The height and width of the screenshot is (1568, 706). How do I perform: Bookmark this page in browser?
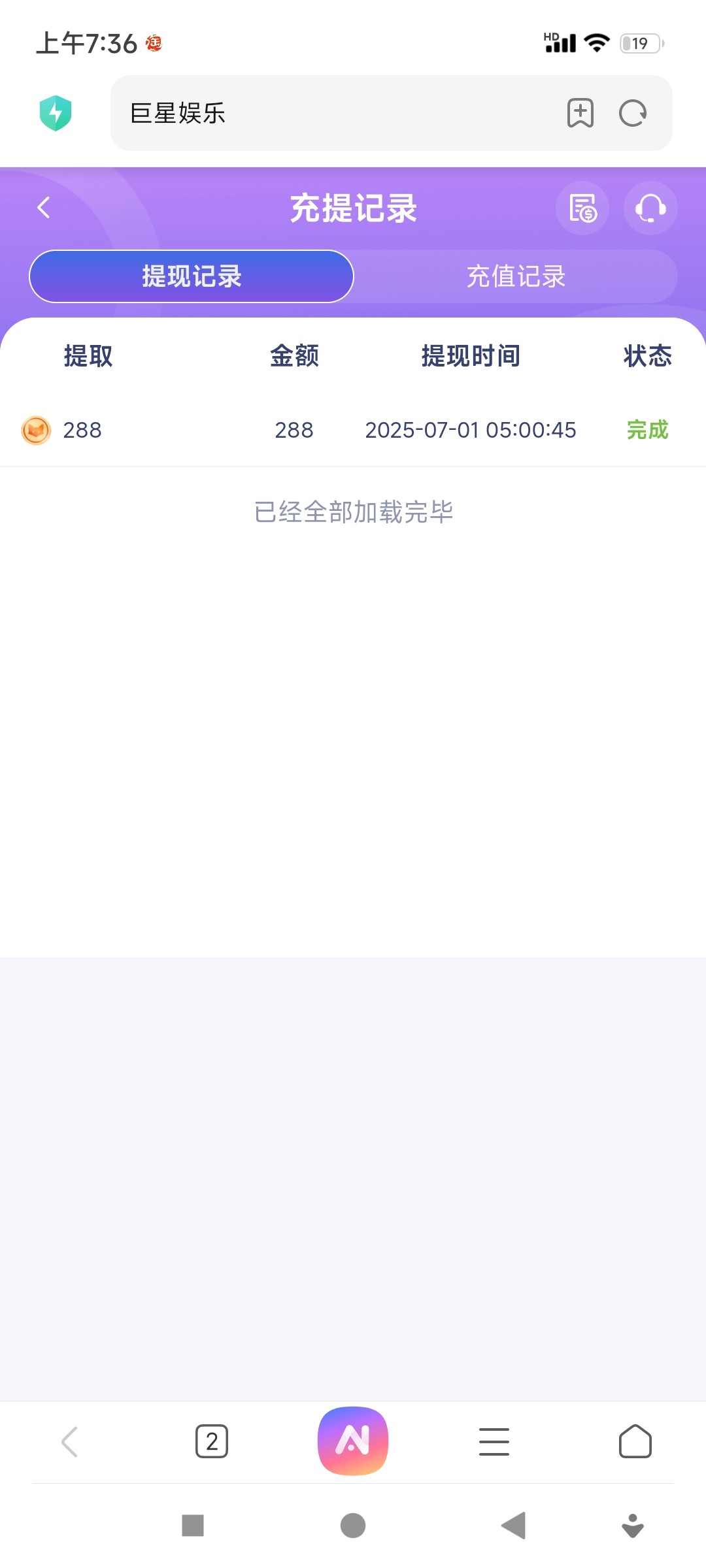click(580, 113)
